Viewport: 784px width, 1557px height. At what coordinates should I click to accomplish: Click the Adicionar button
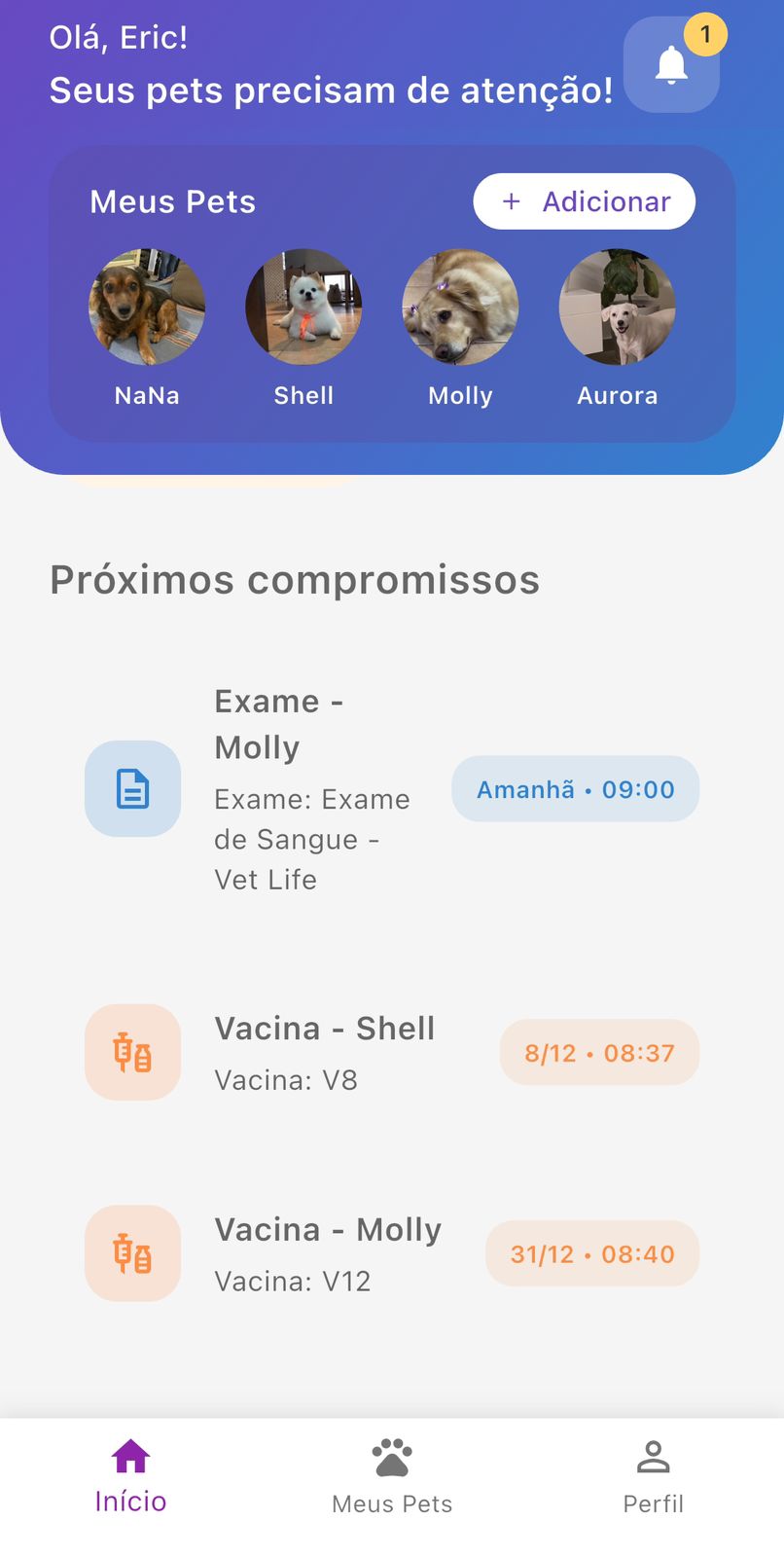pyautogui.click(x=584, y=201)
